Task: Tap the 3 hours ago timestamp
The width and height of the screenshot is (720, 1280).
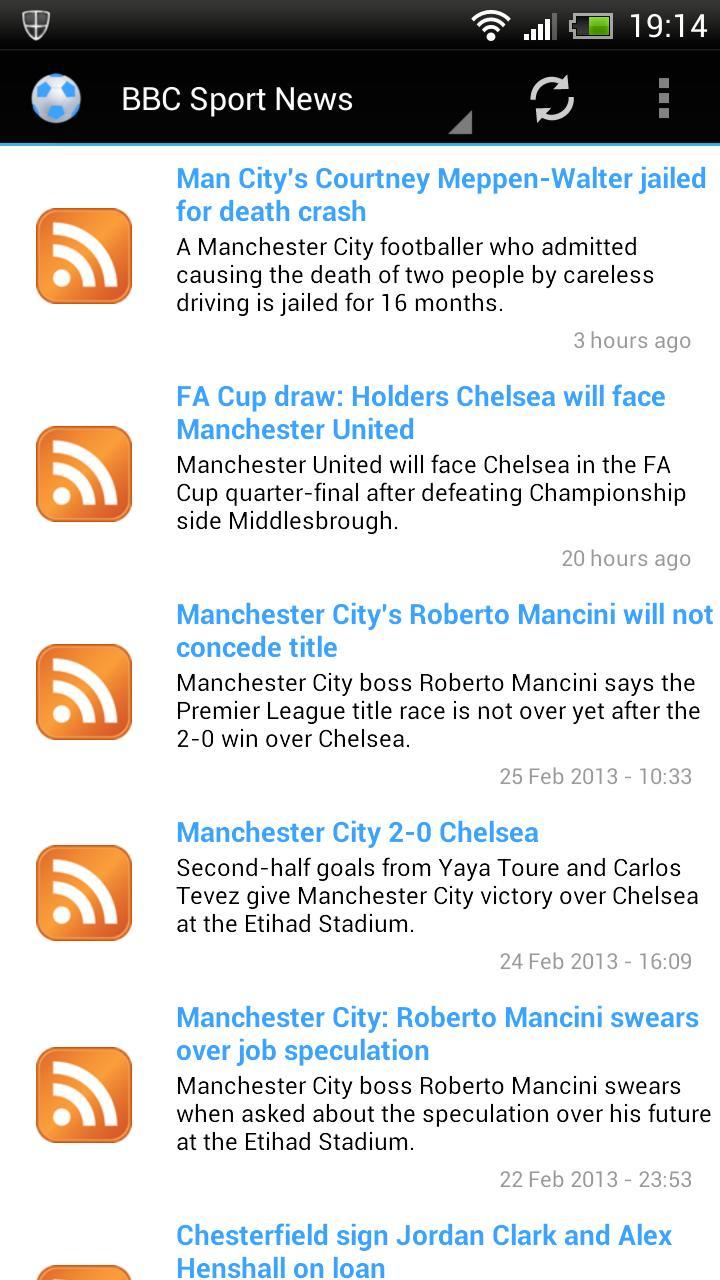Action: pyautogui.click(x=632, y=340)
